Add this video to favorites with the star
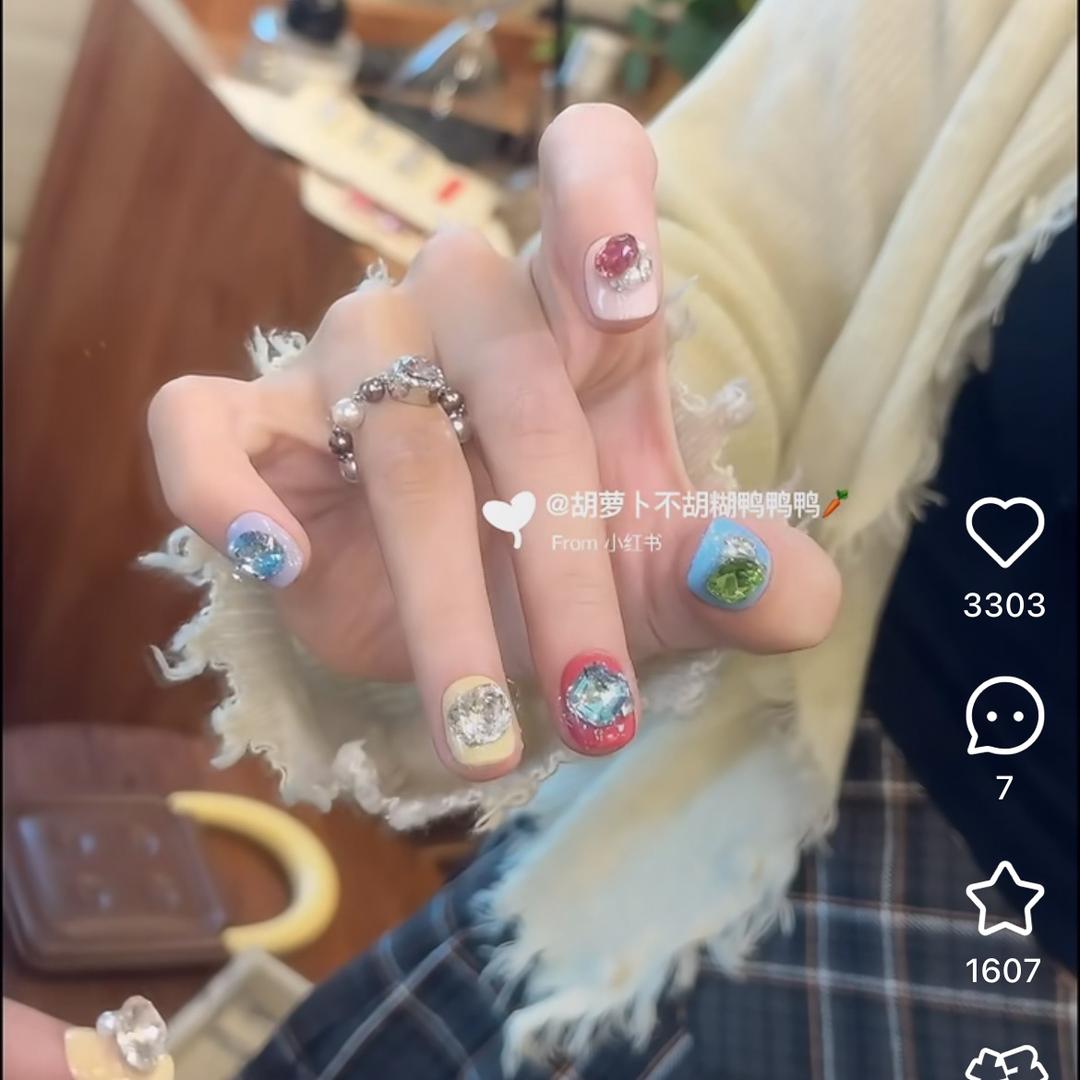Screen dimensions: 1080x1080 tap(1004, 899)
